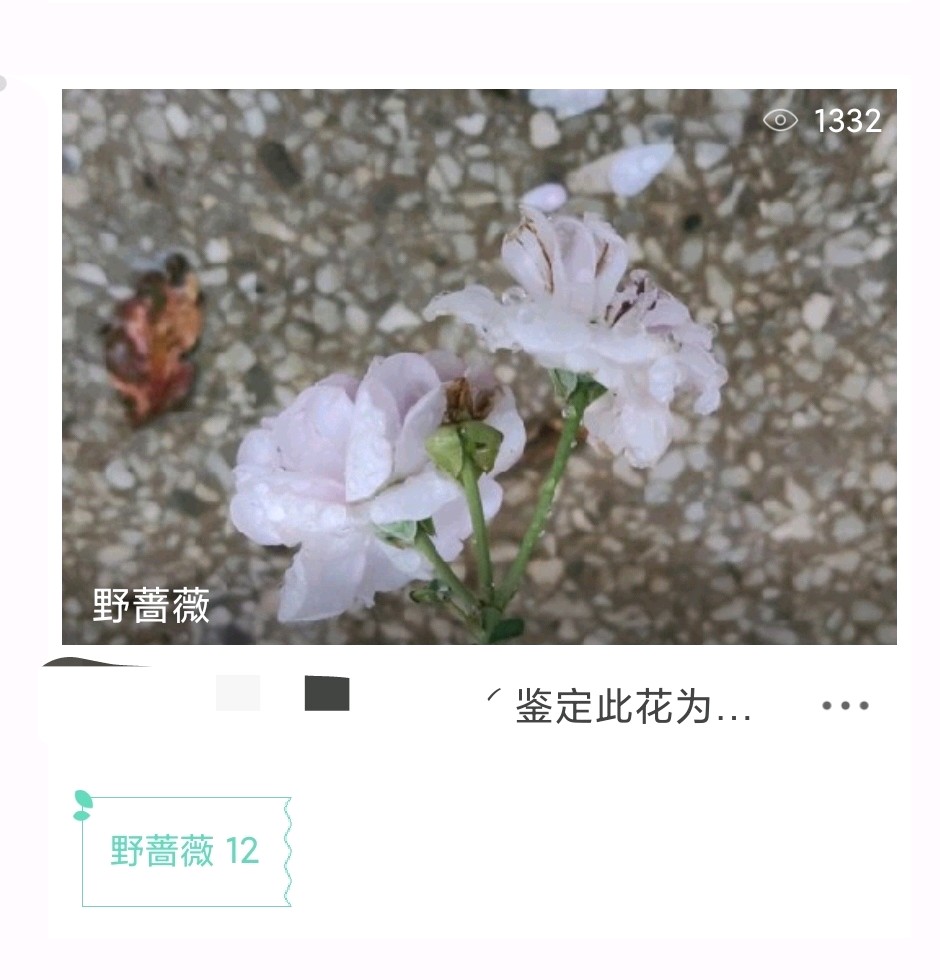Screen dimensions: 940x980
Task: Select the 野蔷薇 12 identification tag
Action: click(x=186, y=852)
